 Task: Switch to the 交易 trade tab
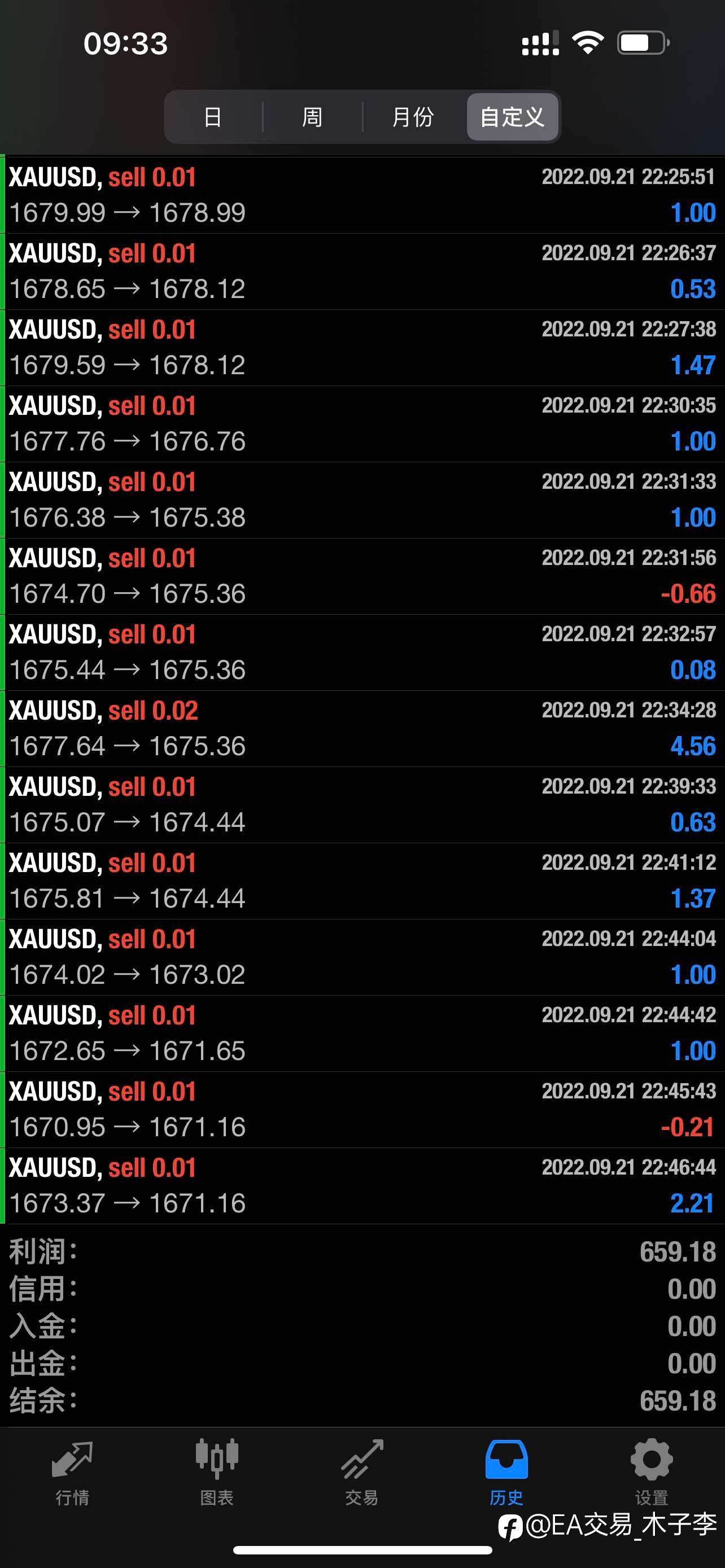click(x=362, y=1473)
